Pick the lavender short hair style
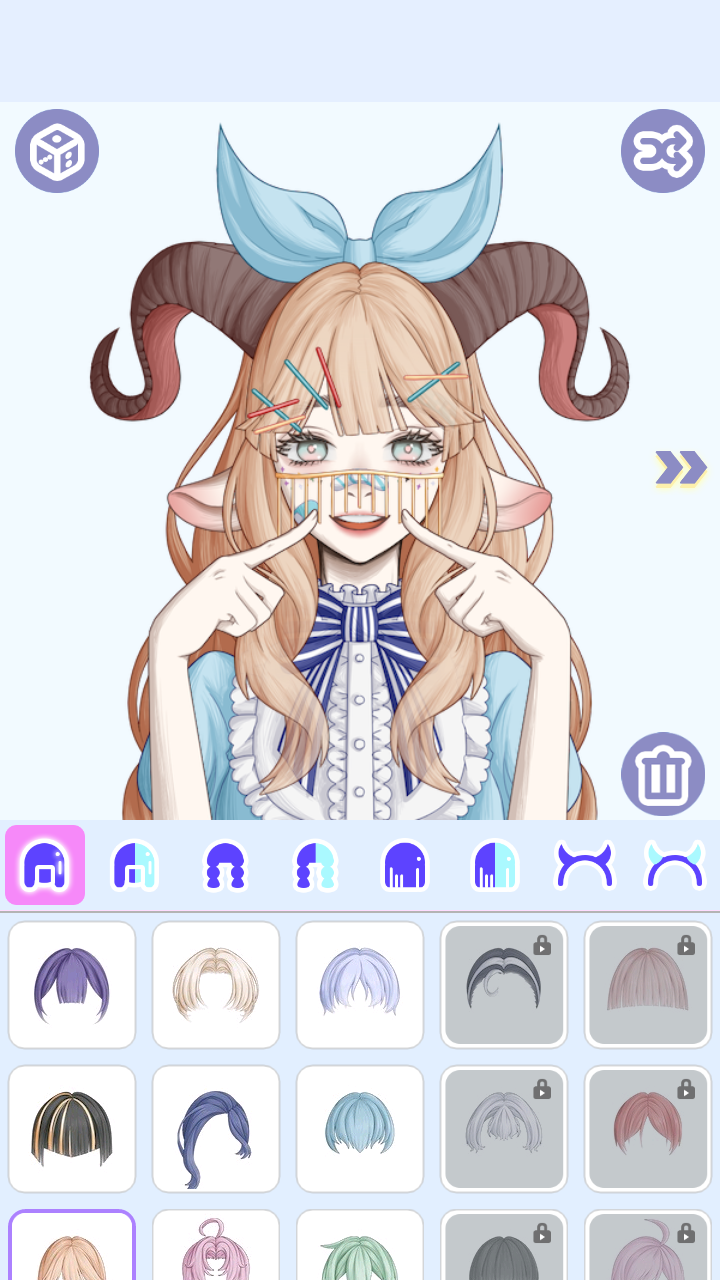This screenshot has height=1280, width=720. [x=360, y=985]
